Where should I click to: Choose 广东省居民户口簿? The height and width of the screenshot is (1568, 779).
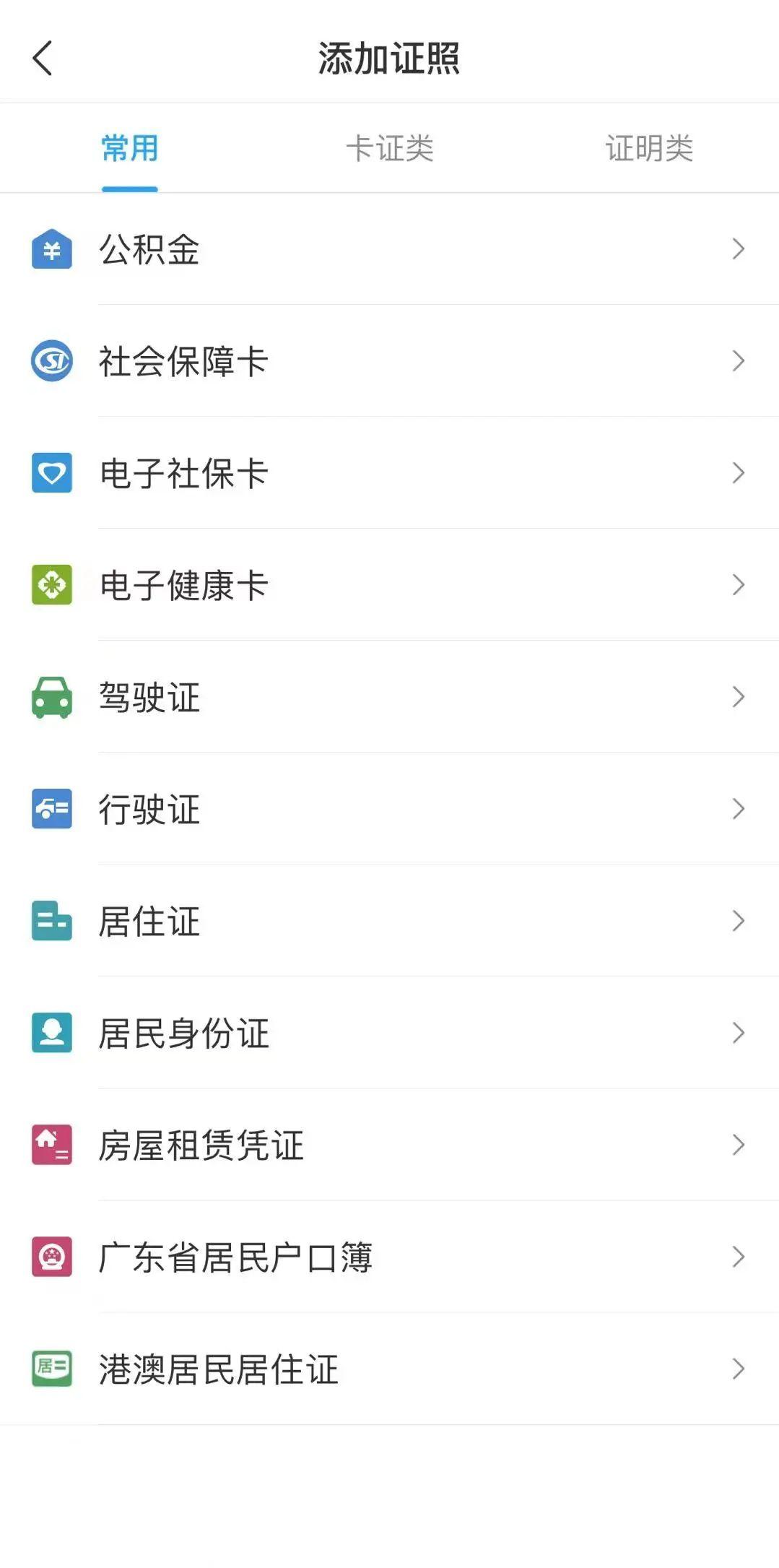[390, 1257]
